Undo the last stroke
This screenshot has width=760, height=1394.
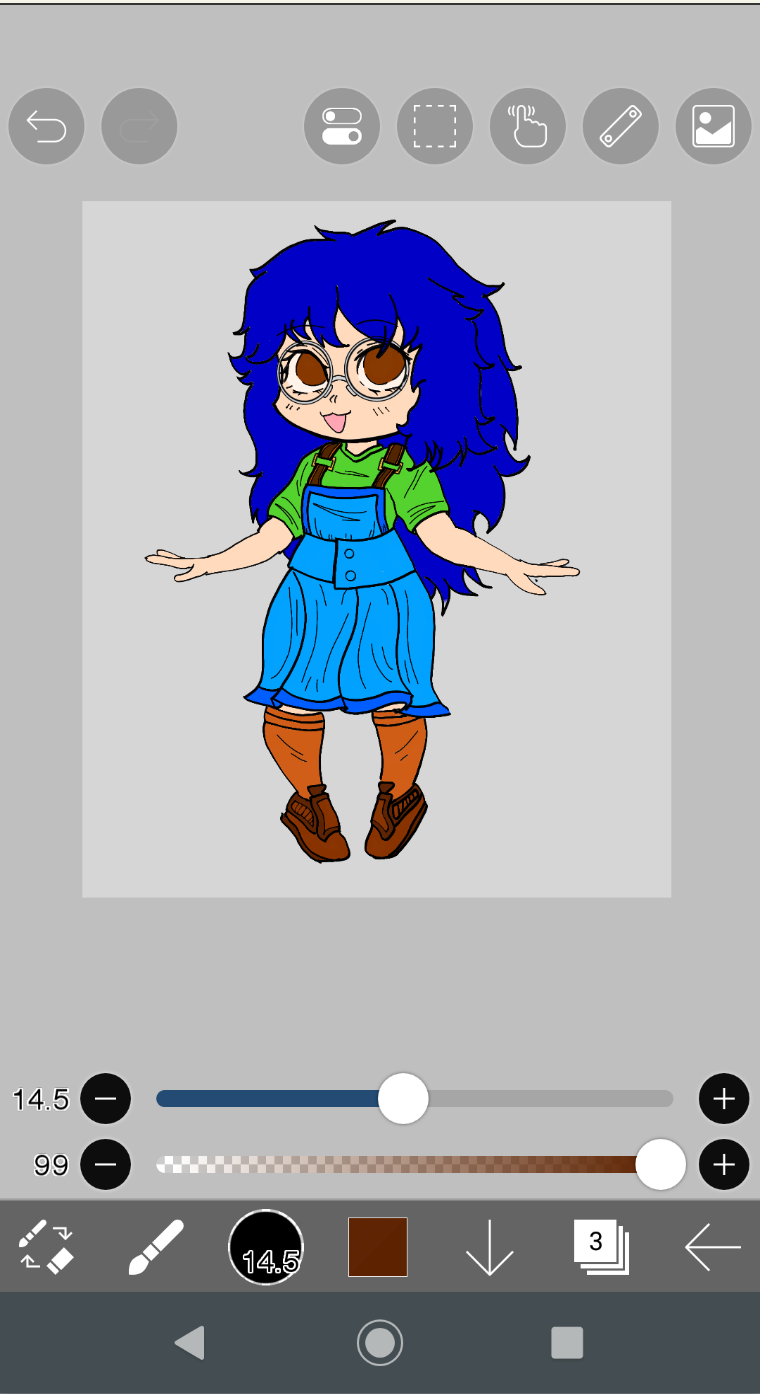46,127
